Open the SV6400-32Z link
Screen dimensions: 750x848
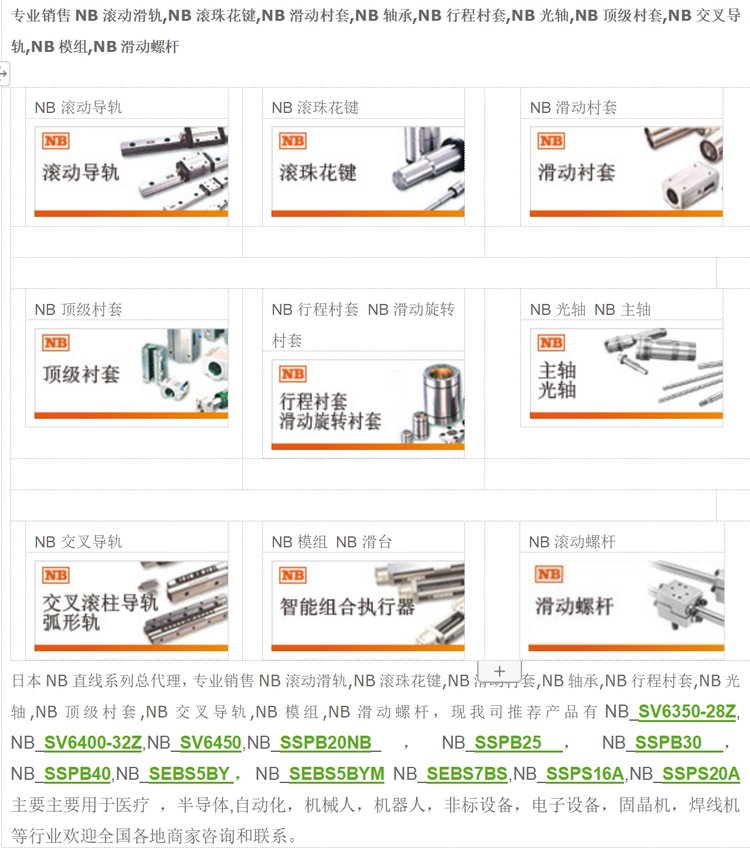pyautogui.click(x=92, y=743)
